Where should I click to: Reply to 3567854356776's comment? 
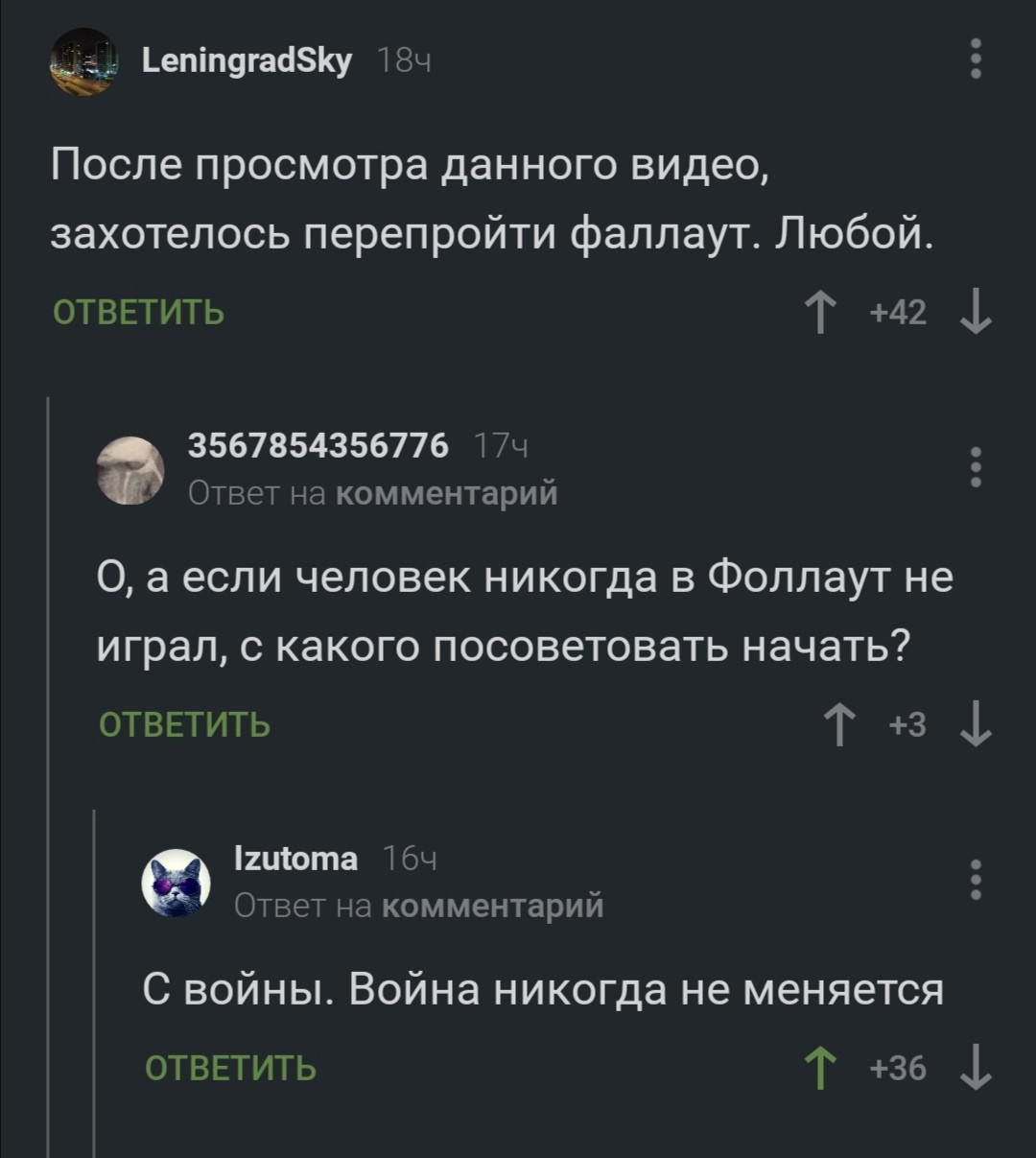185,725
